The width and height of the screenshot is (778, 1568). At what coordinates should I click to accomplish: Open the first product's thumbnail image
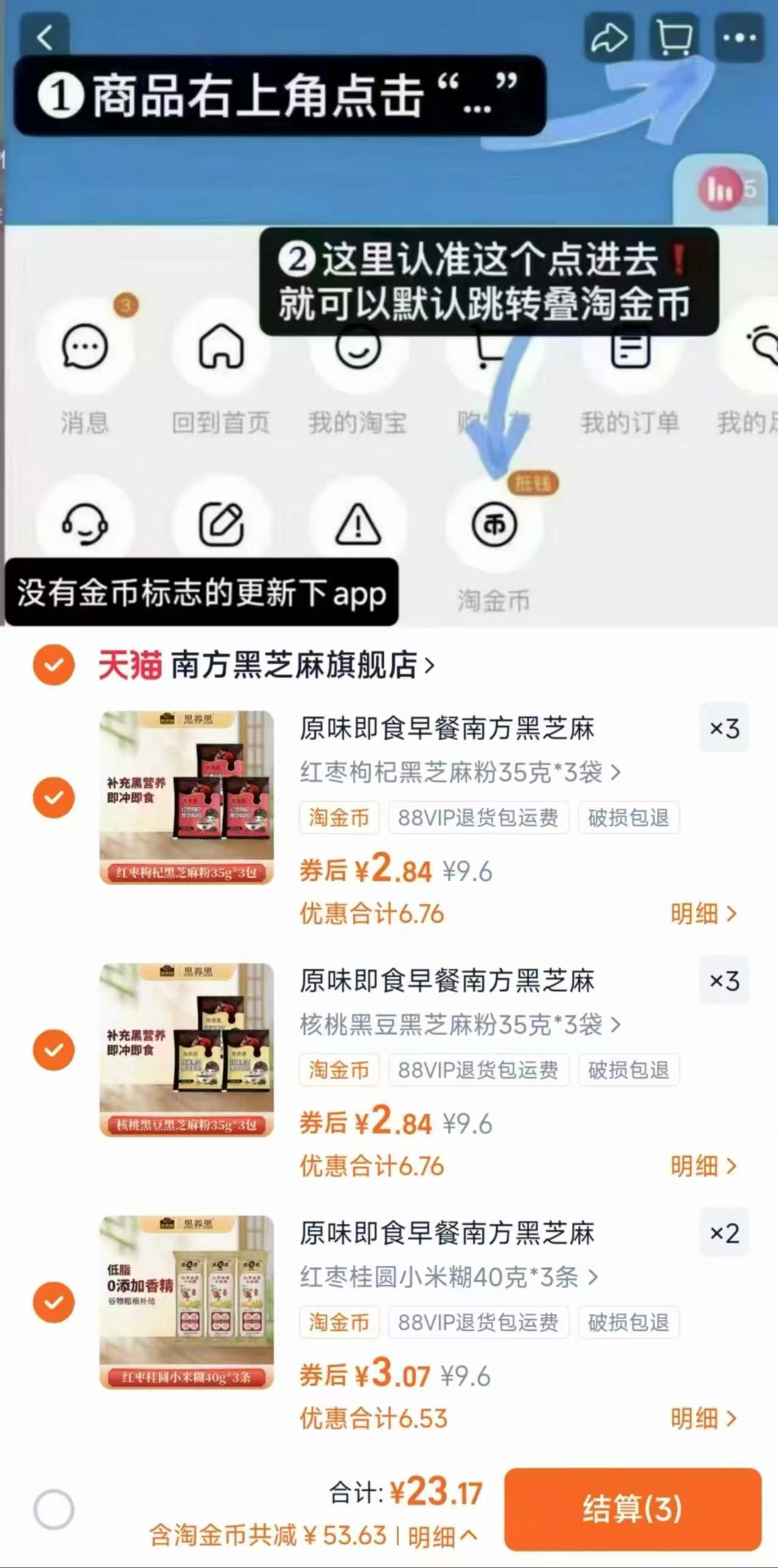(186, 797)
